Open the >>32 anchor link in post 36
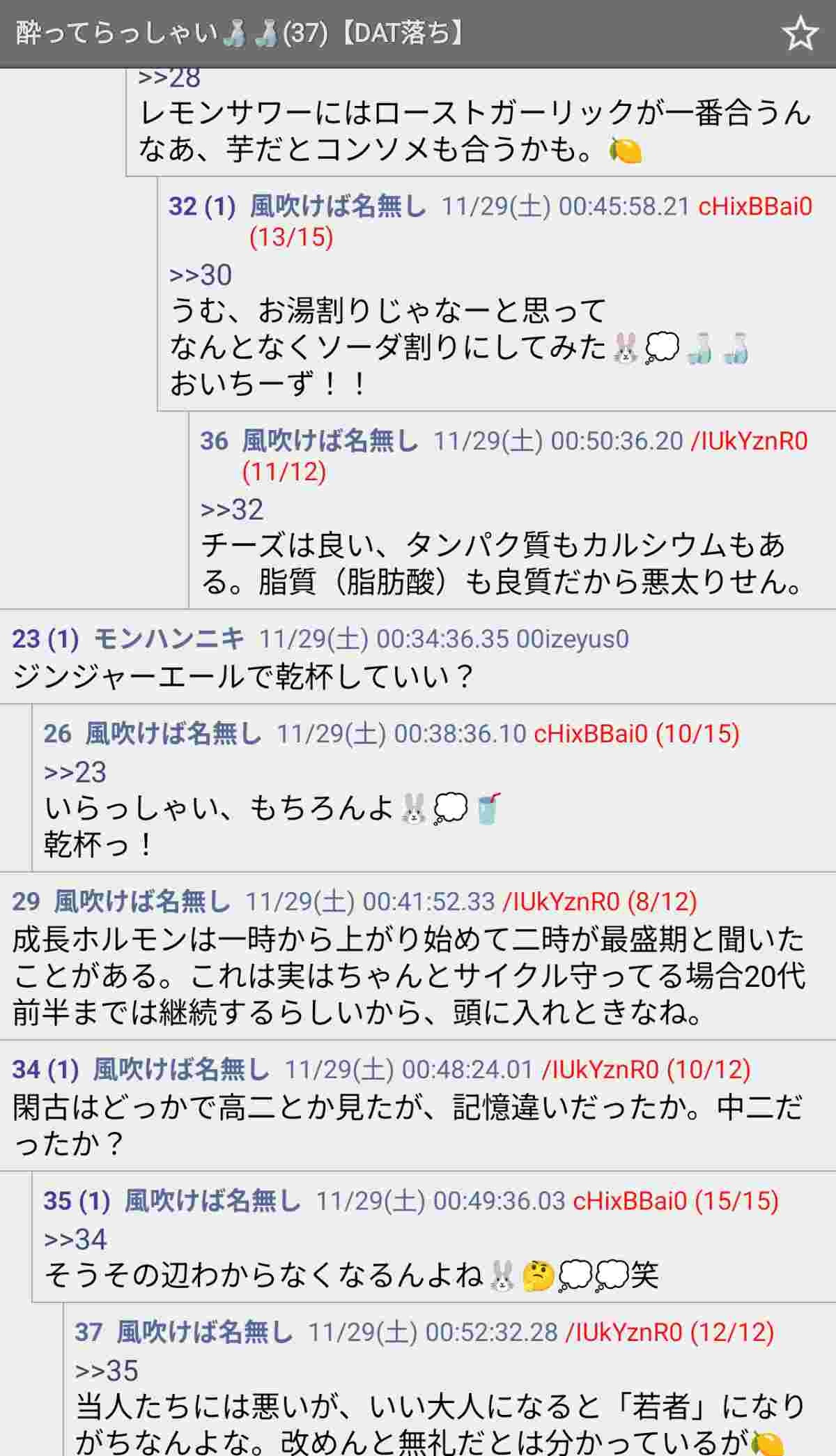This screenshot has width=836, height=1456. point(232,509)
